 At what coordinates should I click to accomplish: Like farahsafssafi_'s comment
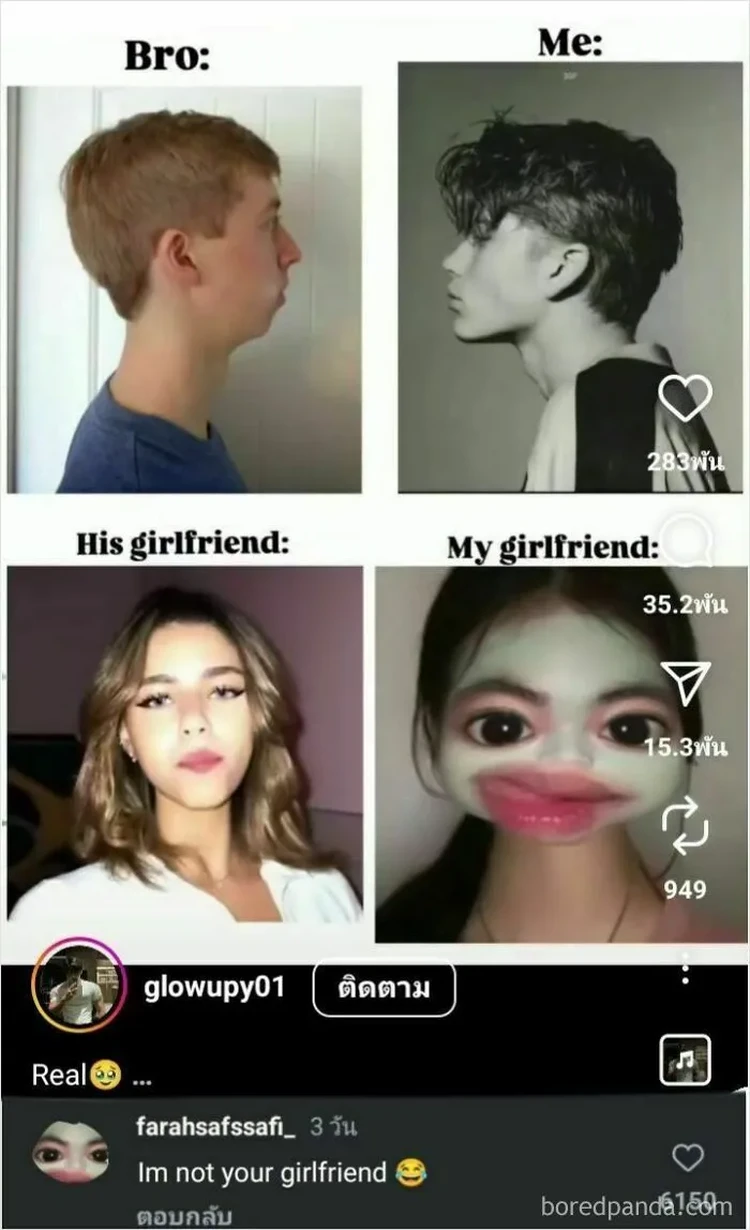pos(687,1158)
